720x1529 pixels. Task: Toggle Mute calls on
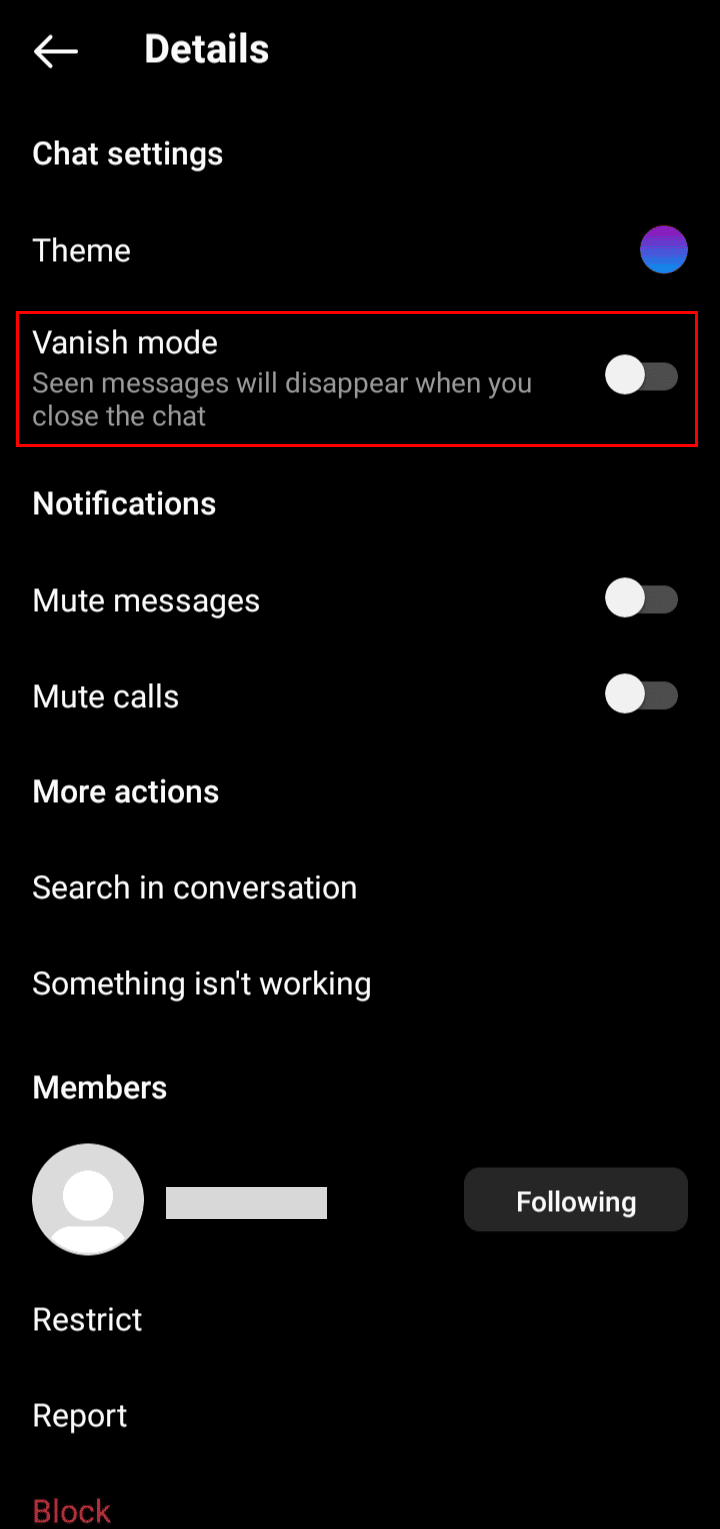[x=641, y=695]
